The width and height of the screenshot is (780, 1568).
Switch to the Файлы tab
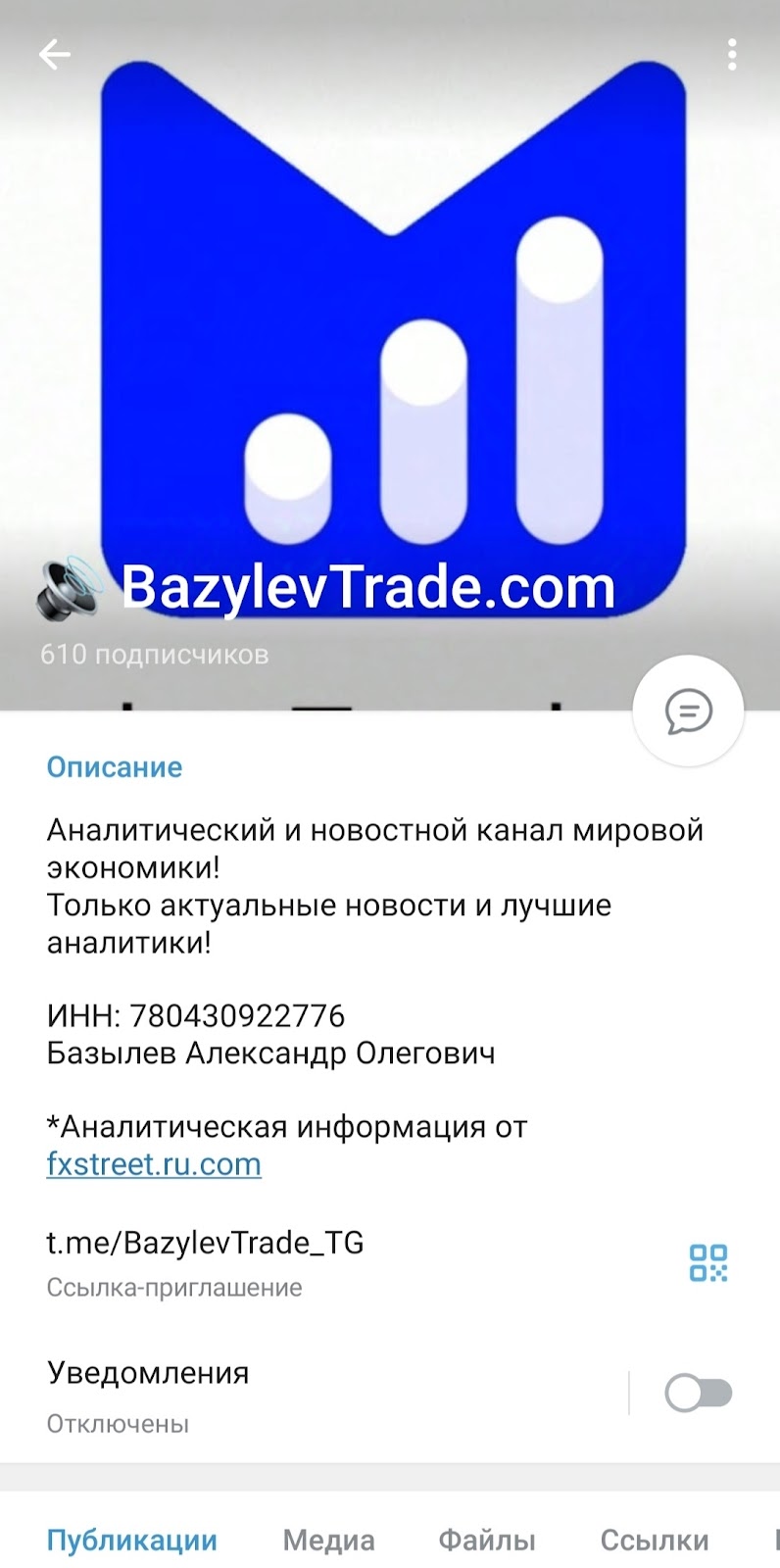486,1540
